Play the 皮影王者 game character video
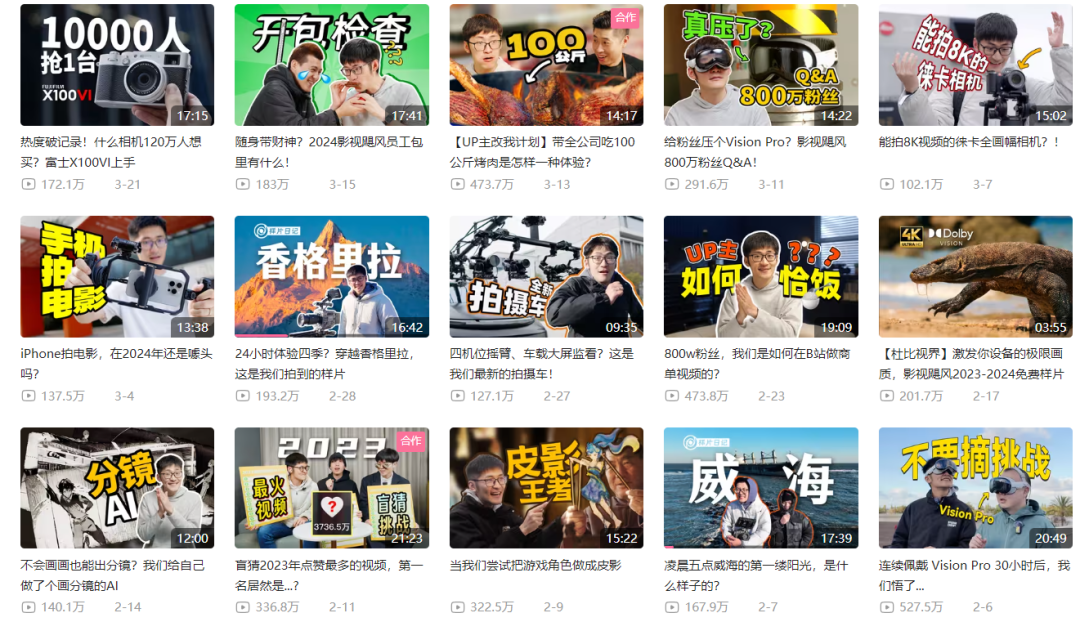1080x622 pixels. pos(546,488)
